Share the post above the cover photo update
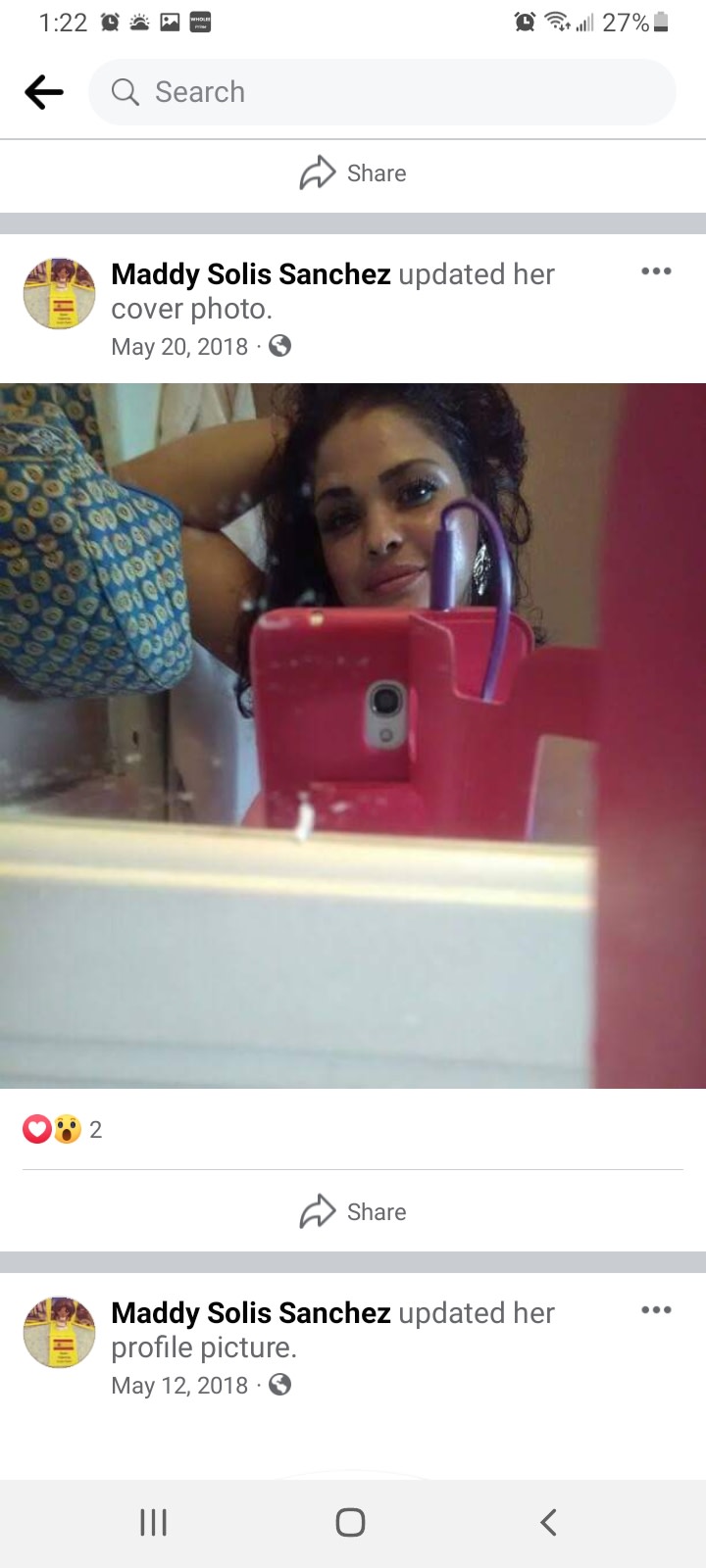This screenshot has height=1568, width=706. 353,173
